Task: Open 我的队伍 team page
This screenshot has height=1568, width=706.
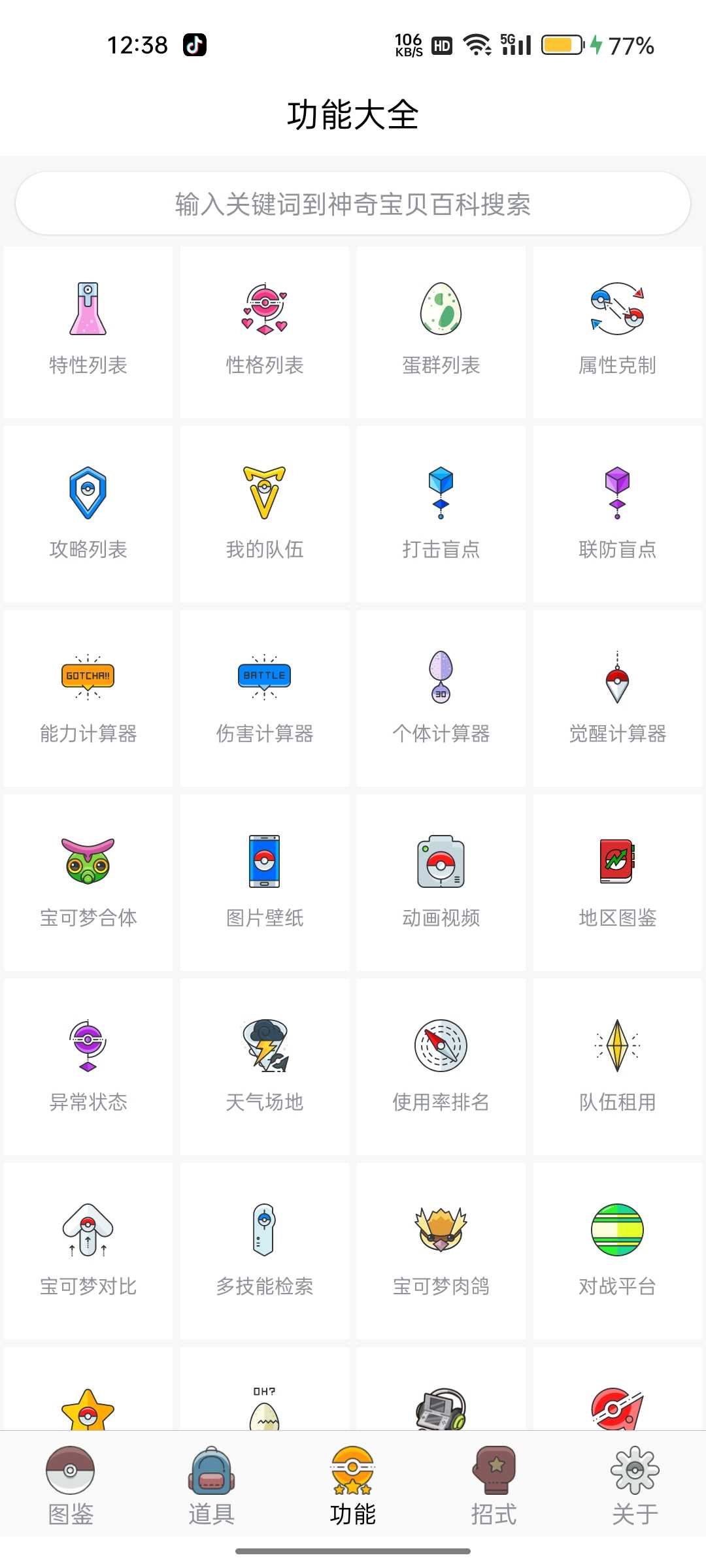Action: click(x=265, y=514)
